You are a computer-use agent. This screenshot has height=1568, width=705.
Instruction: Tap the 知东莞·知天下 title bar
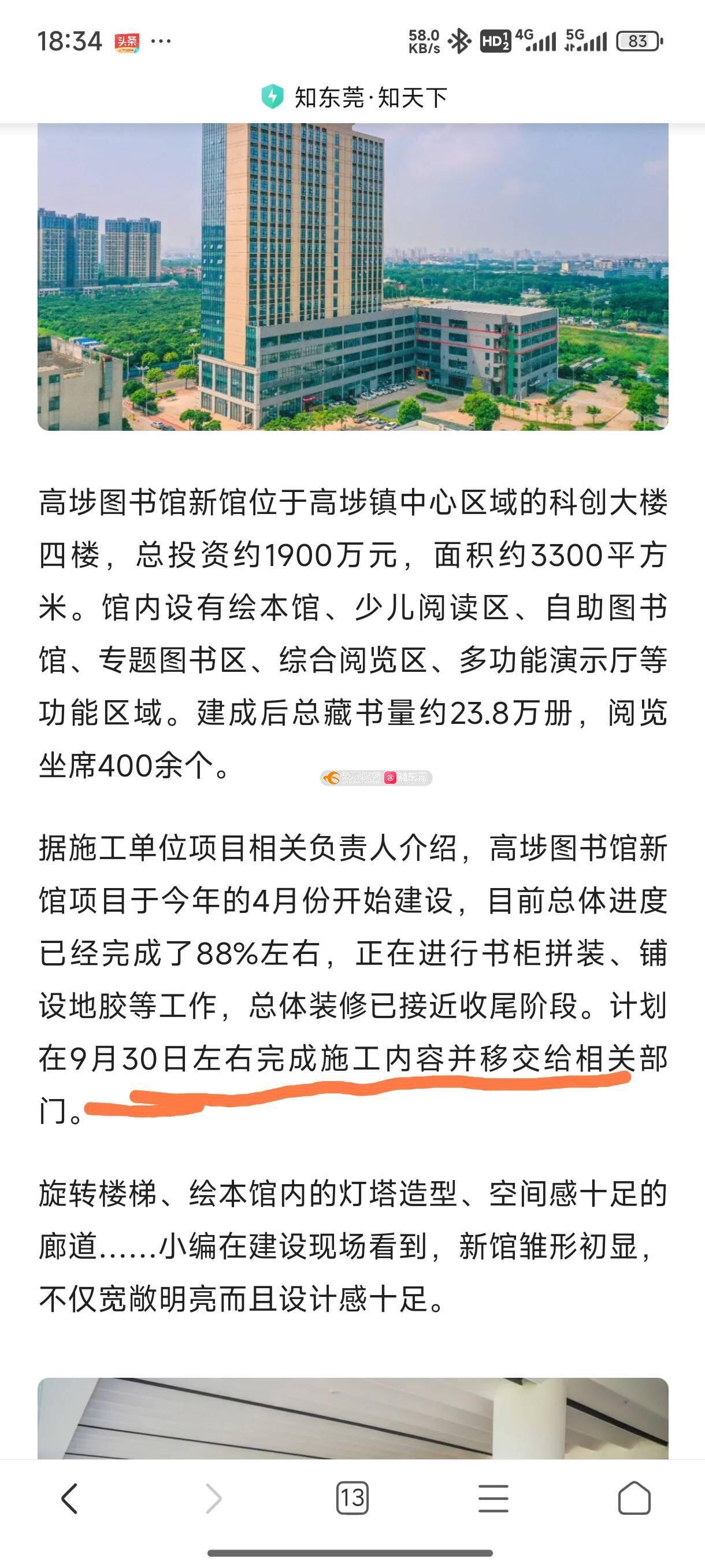(x=355, y=97)
